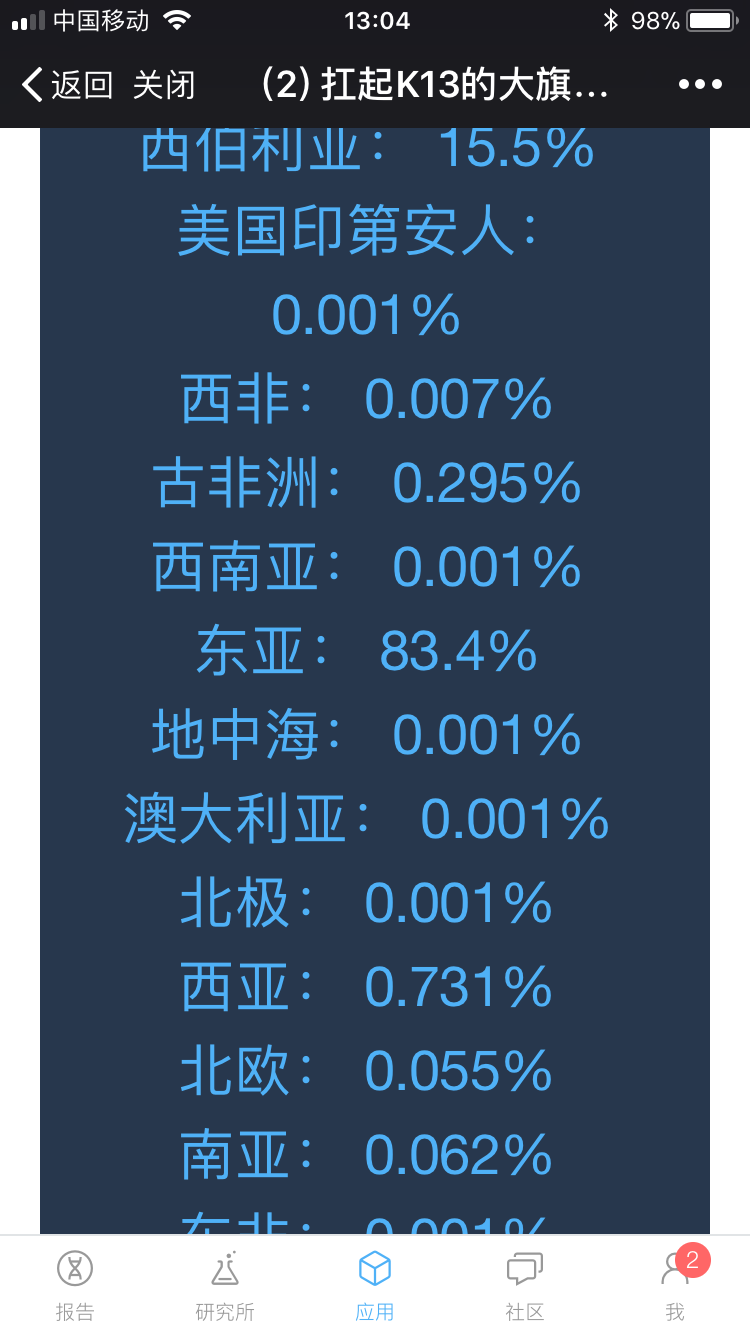The height and width of the screenshot is (1334, 750).
Task: Go back with the 返回 button
Action: (67, 85)
